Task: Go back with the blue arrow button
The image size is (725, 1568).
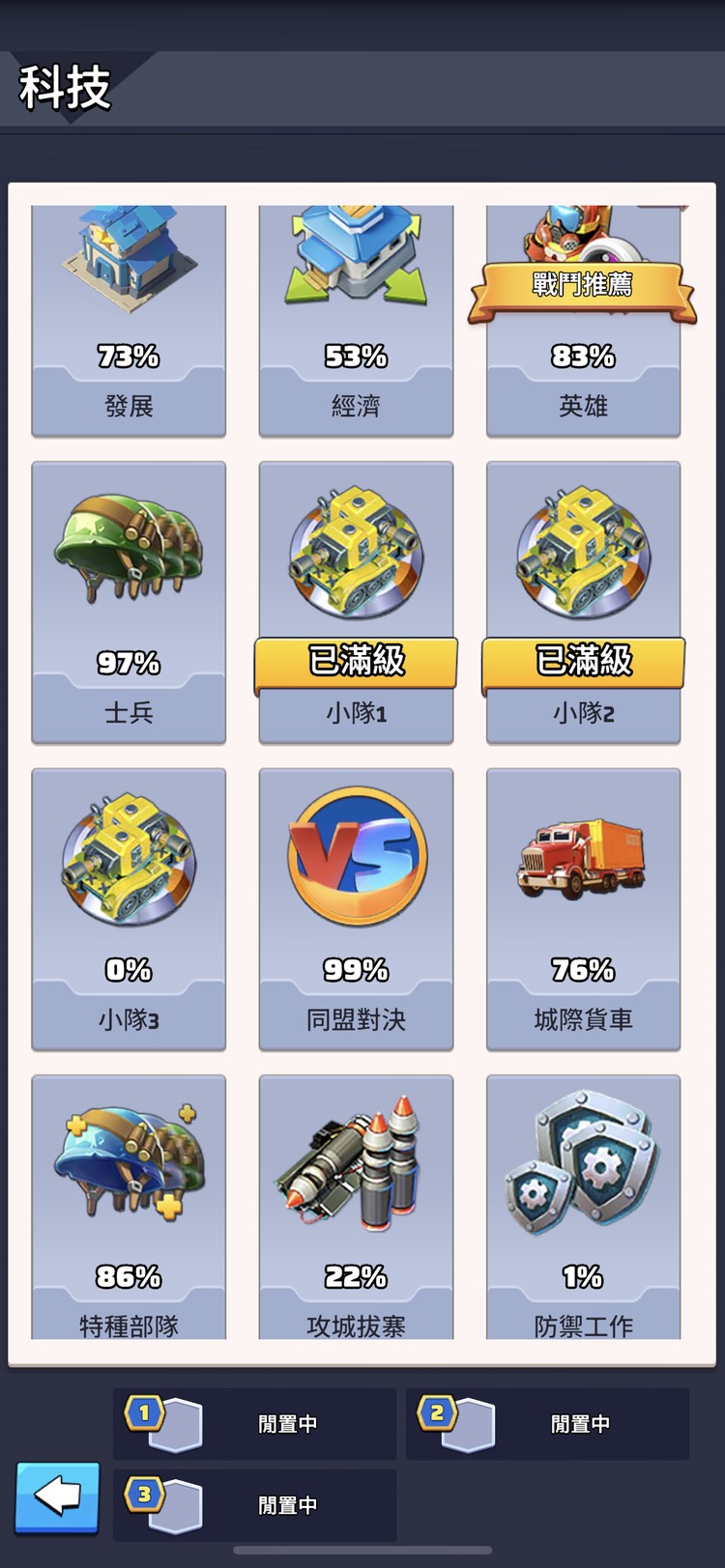Action: (57, 1497)
